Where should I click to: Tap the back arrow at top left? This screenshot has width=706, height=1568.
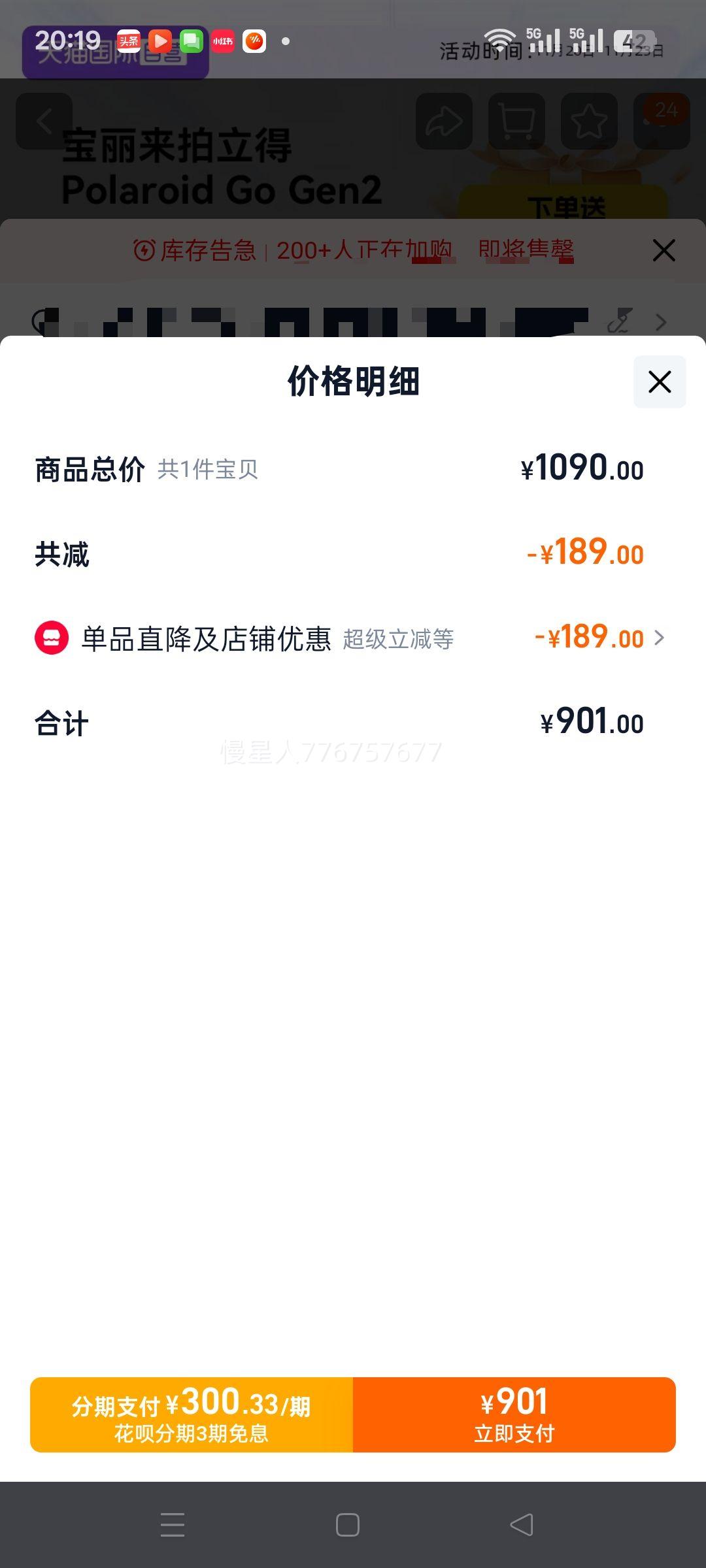(44, 121)
